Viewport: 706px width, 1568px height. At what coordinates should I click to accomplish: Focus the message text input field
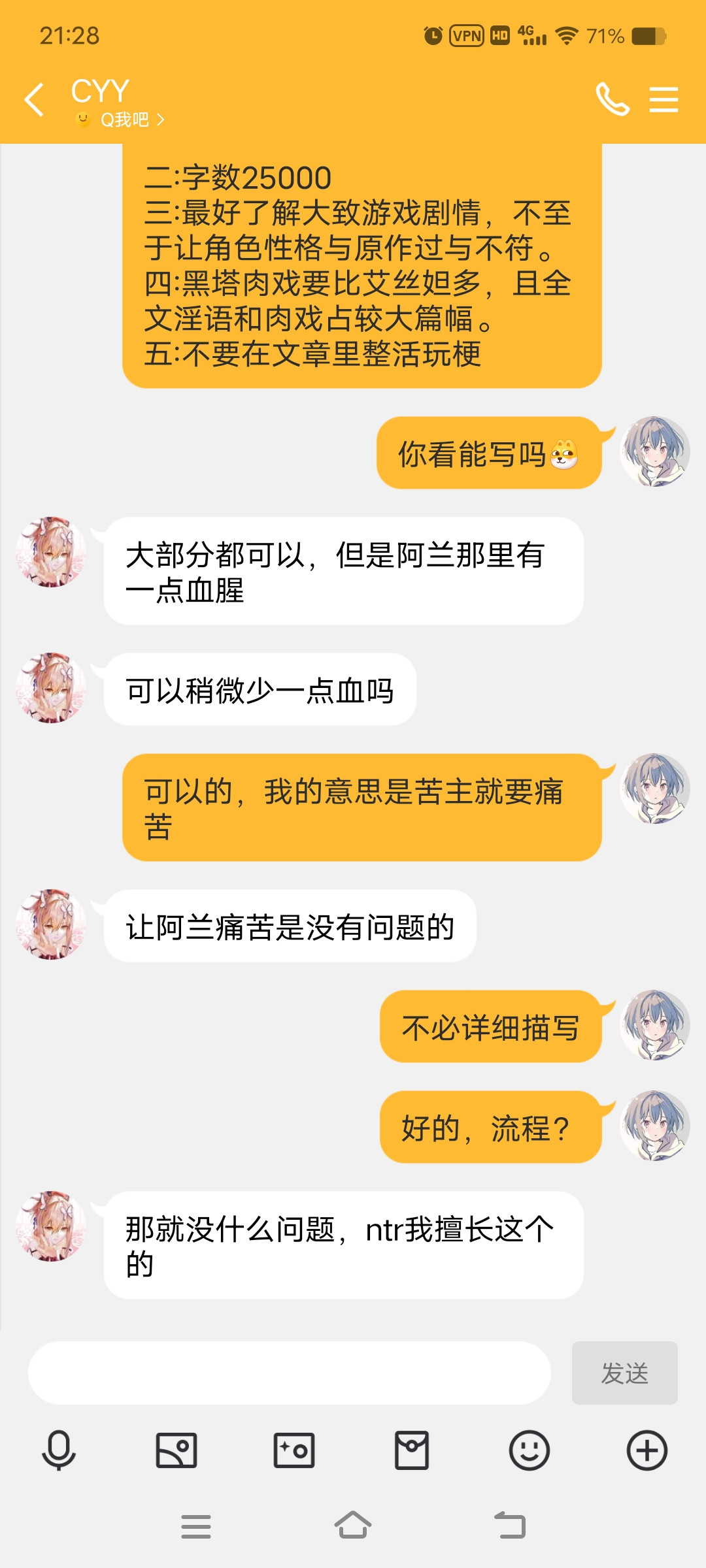coord(289,1373)
